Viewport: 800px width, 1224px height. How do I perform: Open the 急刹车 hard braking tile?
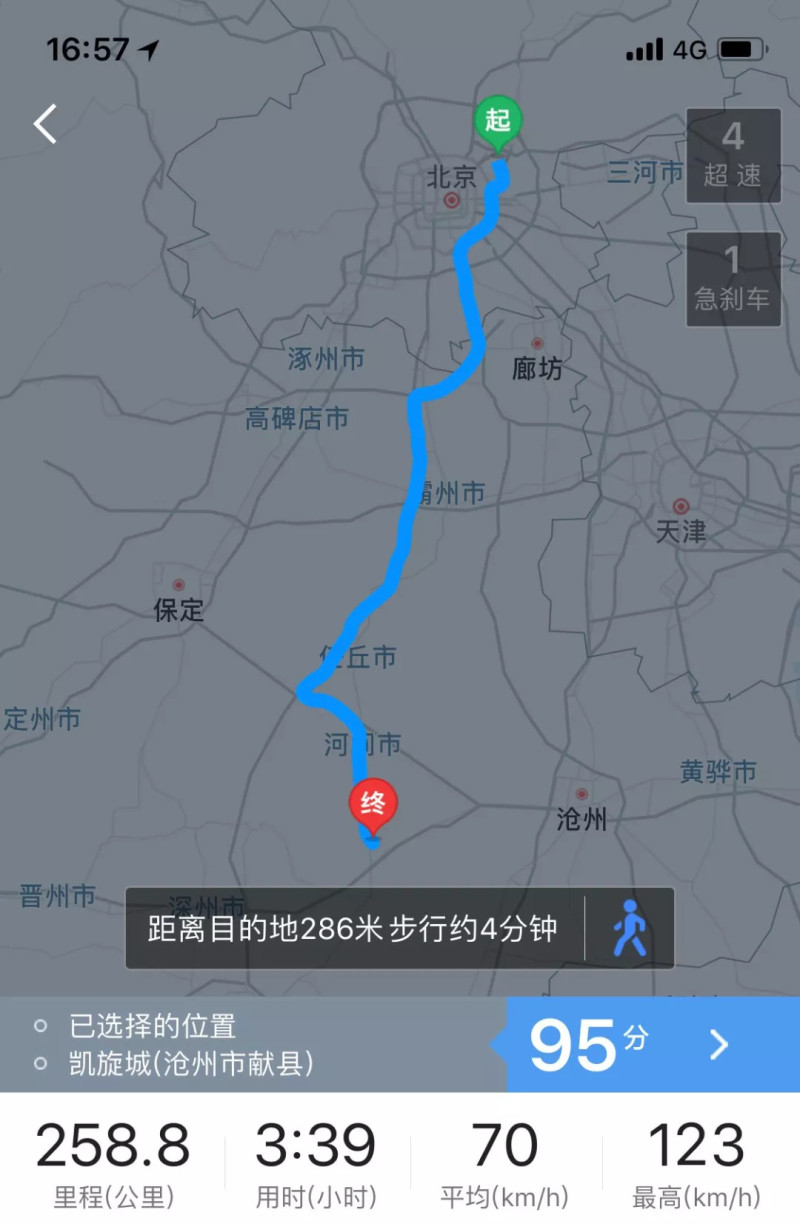pos(733,278)
